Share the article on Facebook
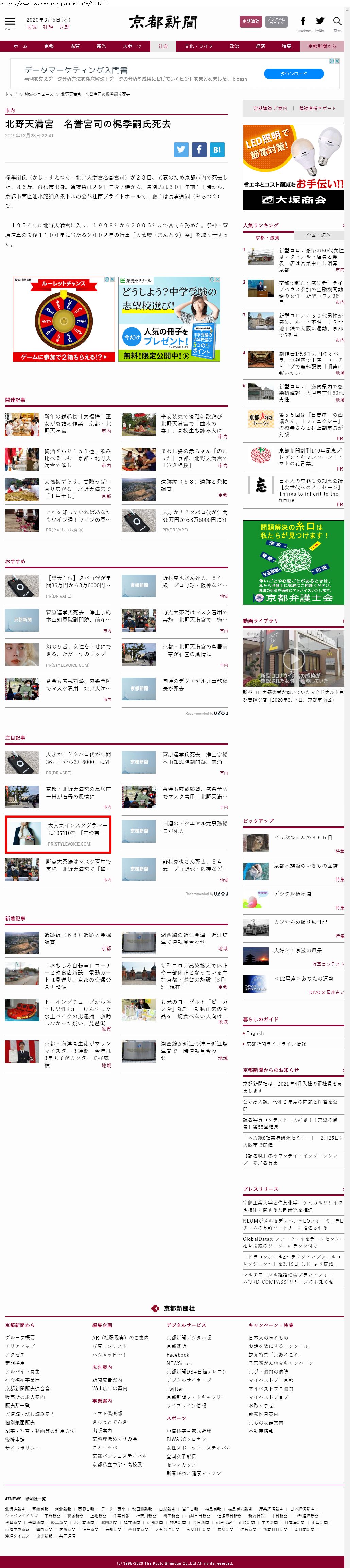Image resolution: width=350 pixels, height=1568 pixels. tap(199, 149)
